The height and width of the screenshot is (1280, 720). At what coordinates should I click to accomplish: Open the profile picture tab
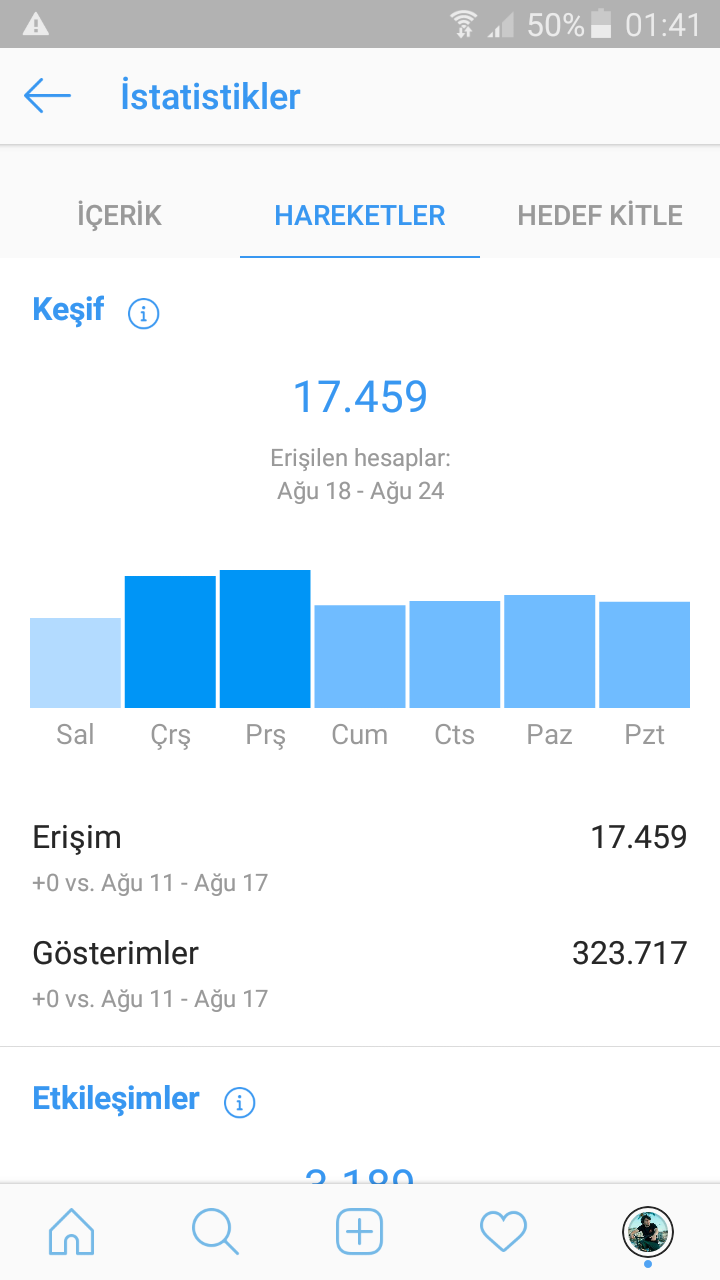(x=648, y=1232)
